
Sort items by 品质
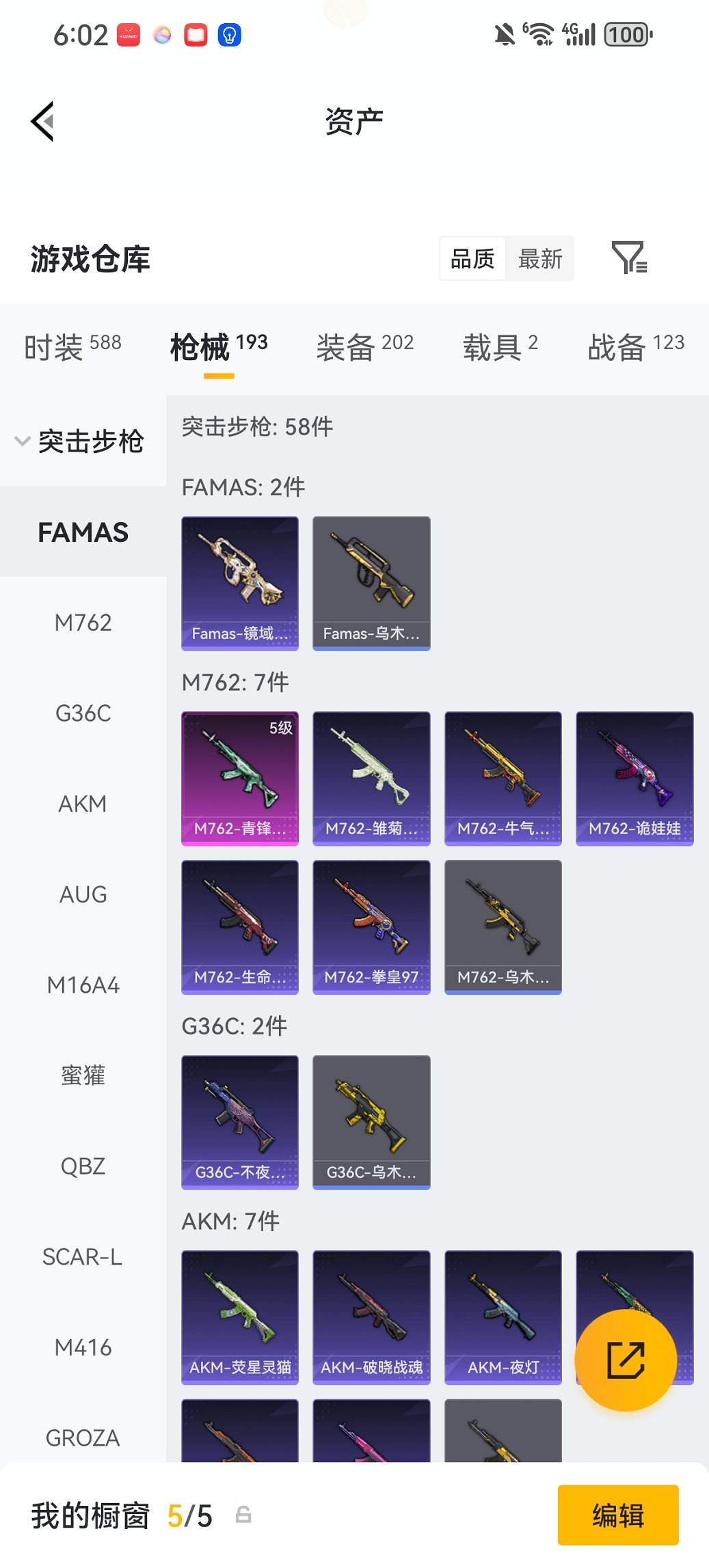point(473,258)
